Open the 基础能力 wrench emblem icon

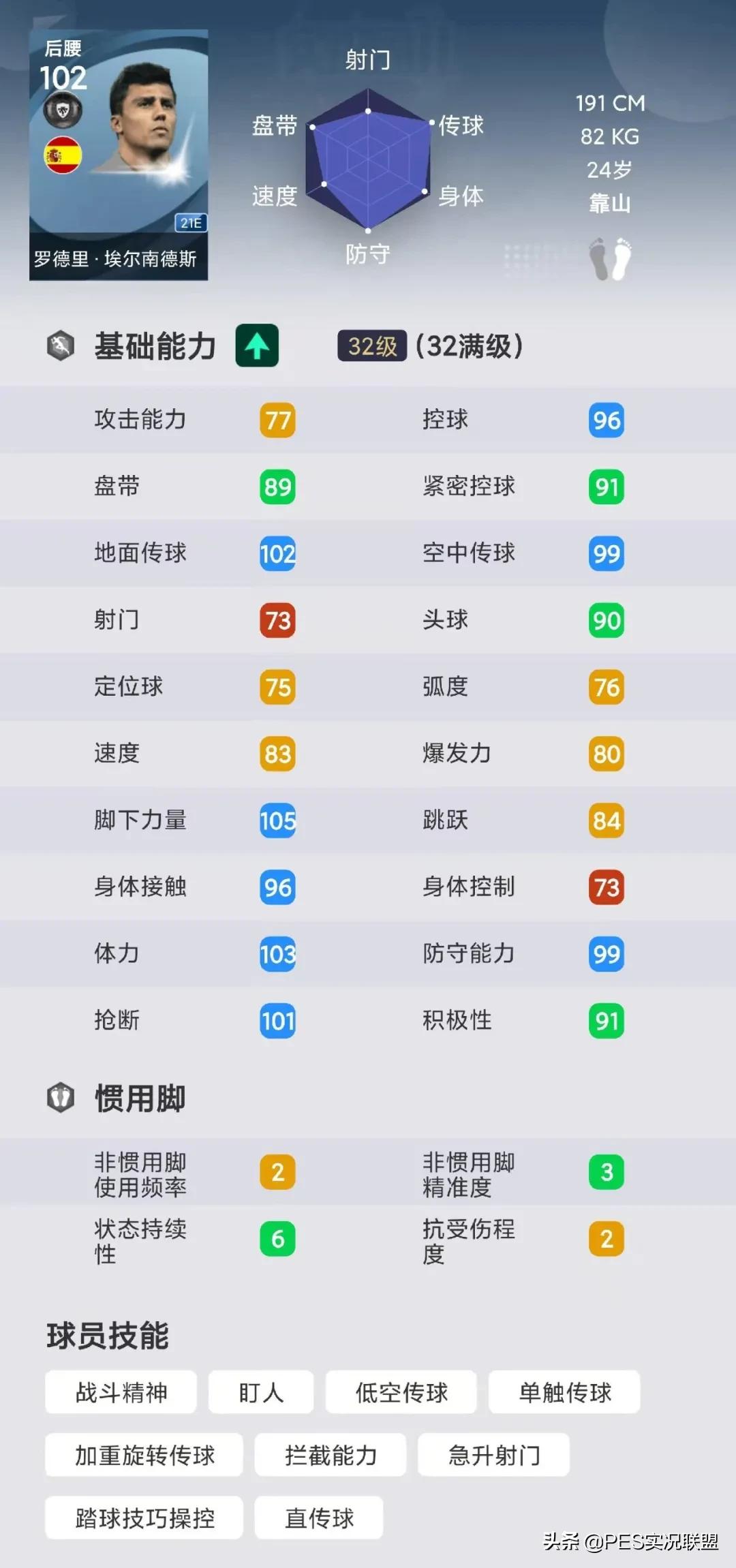point(59,347)
